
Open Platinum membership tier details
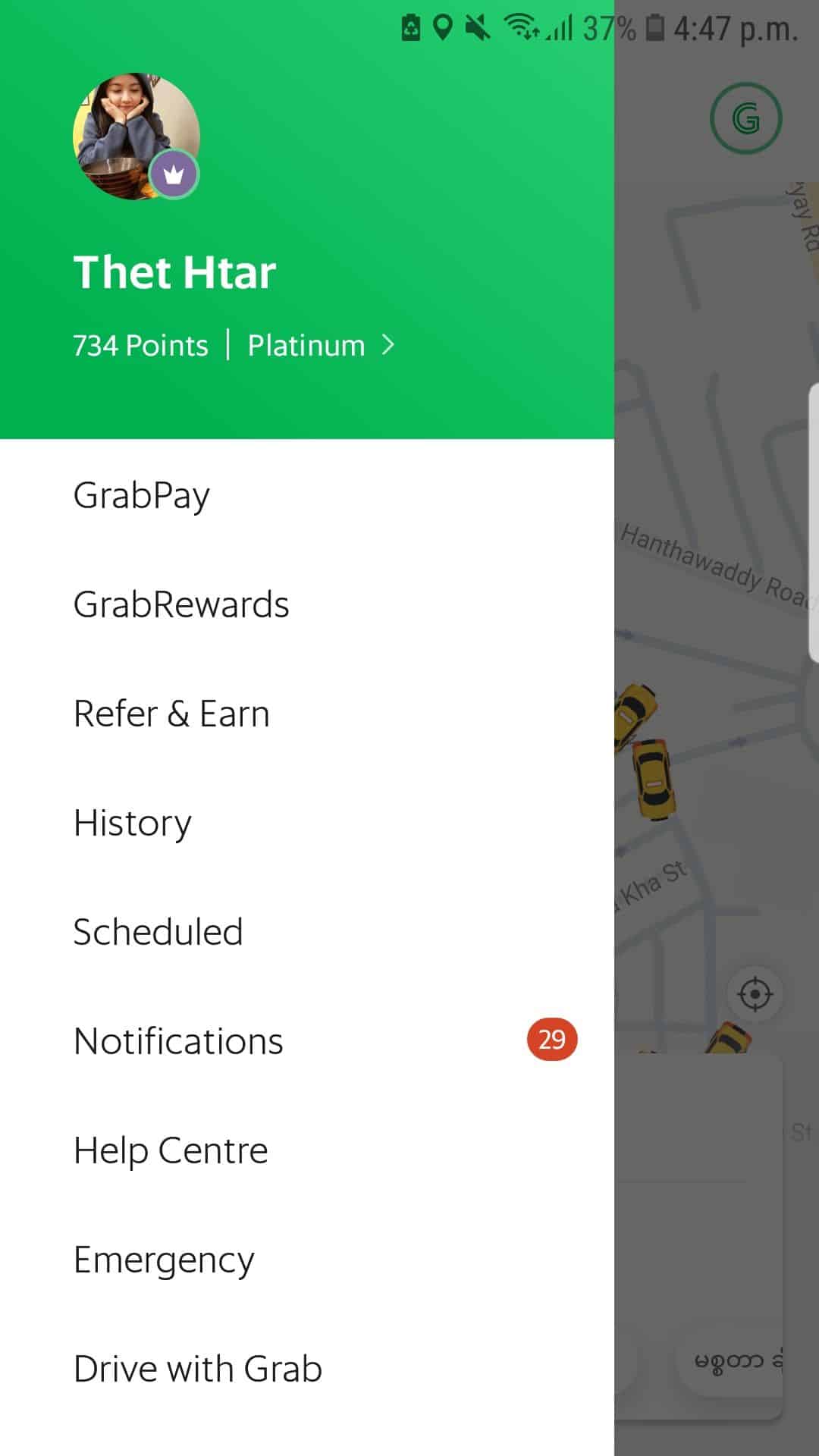pyautogui.click(x=322, y=346)
